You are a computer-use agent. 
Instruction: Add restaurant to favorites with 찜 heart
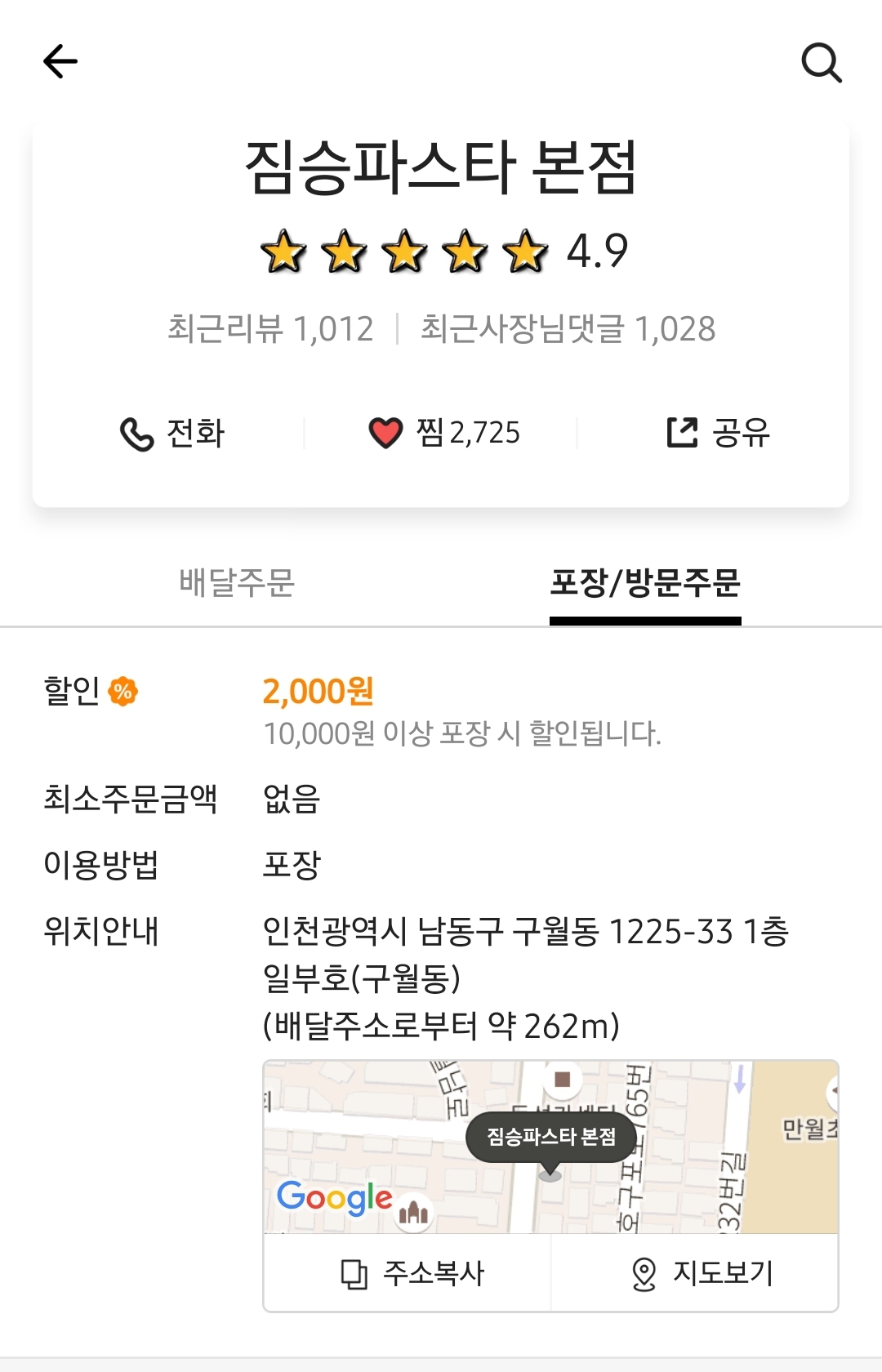coord(443,433)
